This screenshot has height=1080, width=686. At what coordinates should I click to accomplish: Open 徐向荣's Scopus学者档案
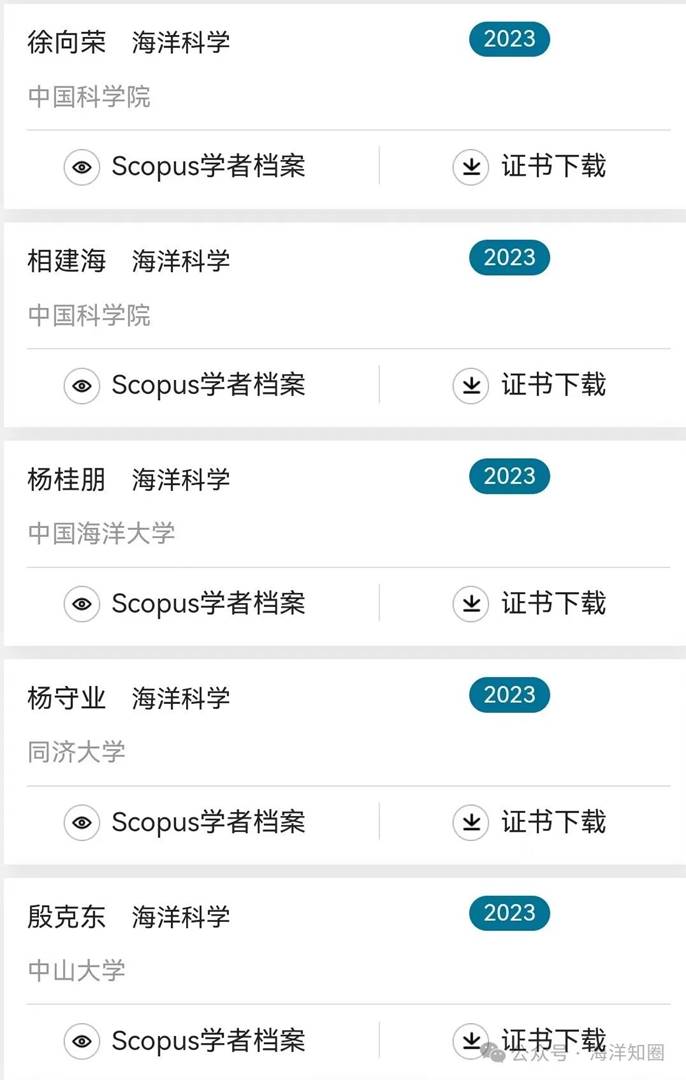pos(185,166)
